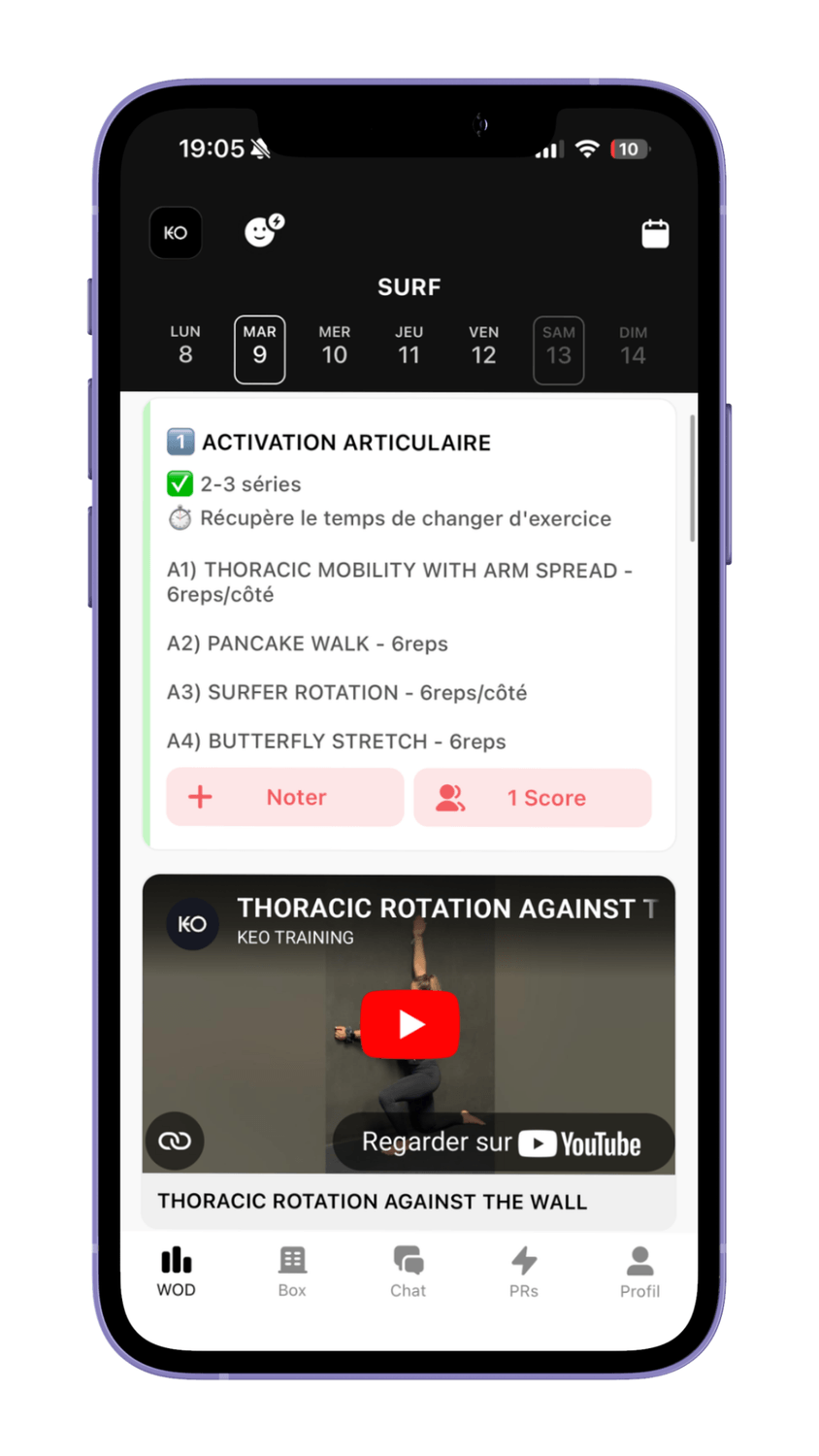This screenshot has height=1456, width=819.
Task: Select Saturday 13 in the week strip
Action: click(558, 348)
